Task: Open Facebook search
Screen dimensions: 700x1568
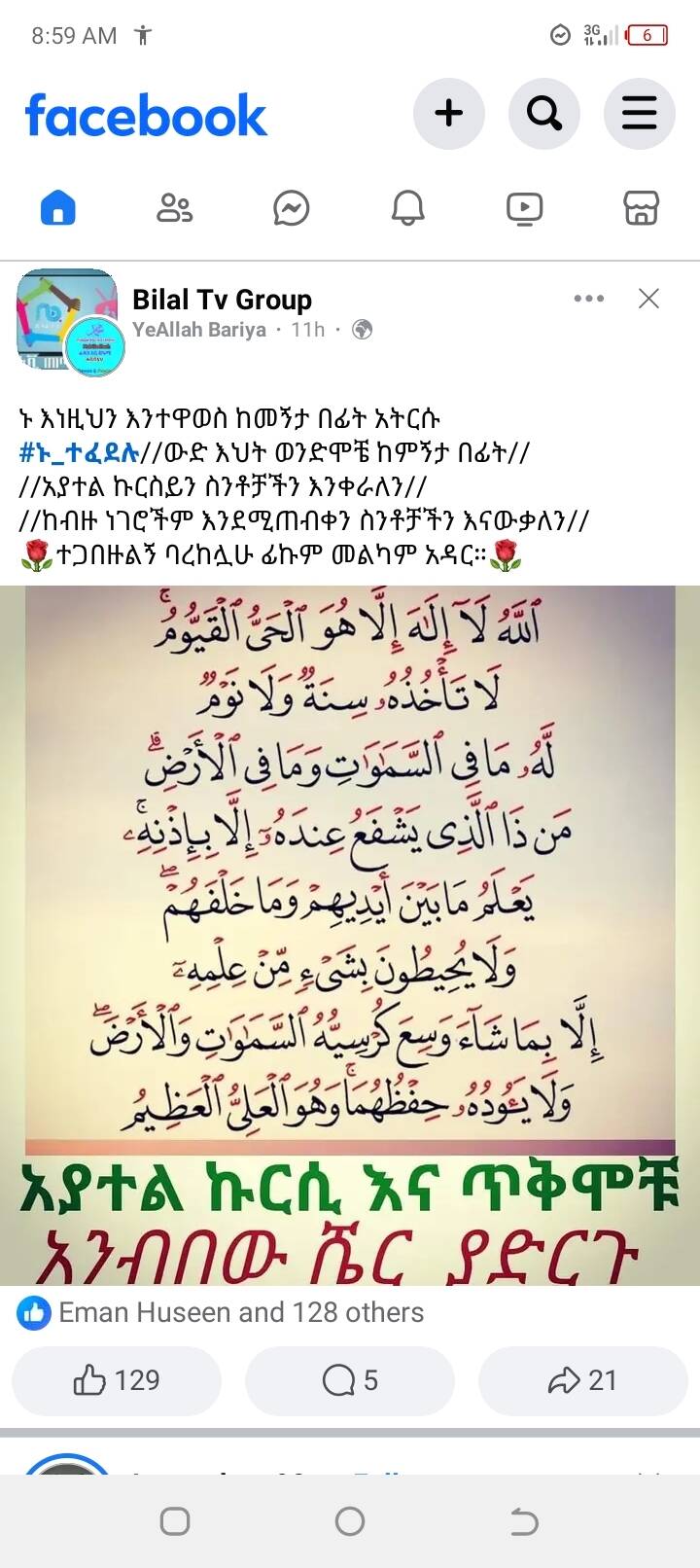Action: coord(543,114)
